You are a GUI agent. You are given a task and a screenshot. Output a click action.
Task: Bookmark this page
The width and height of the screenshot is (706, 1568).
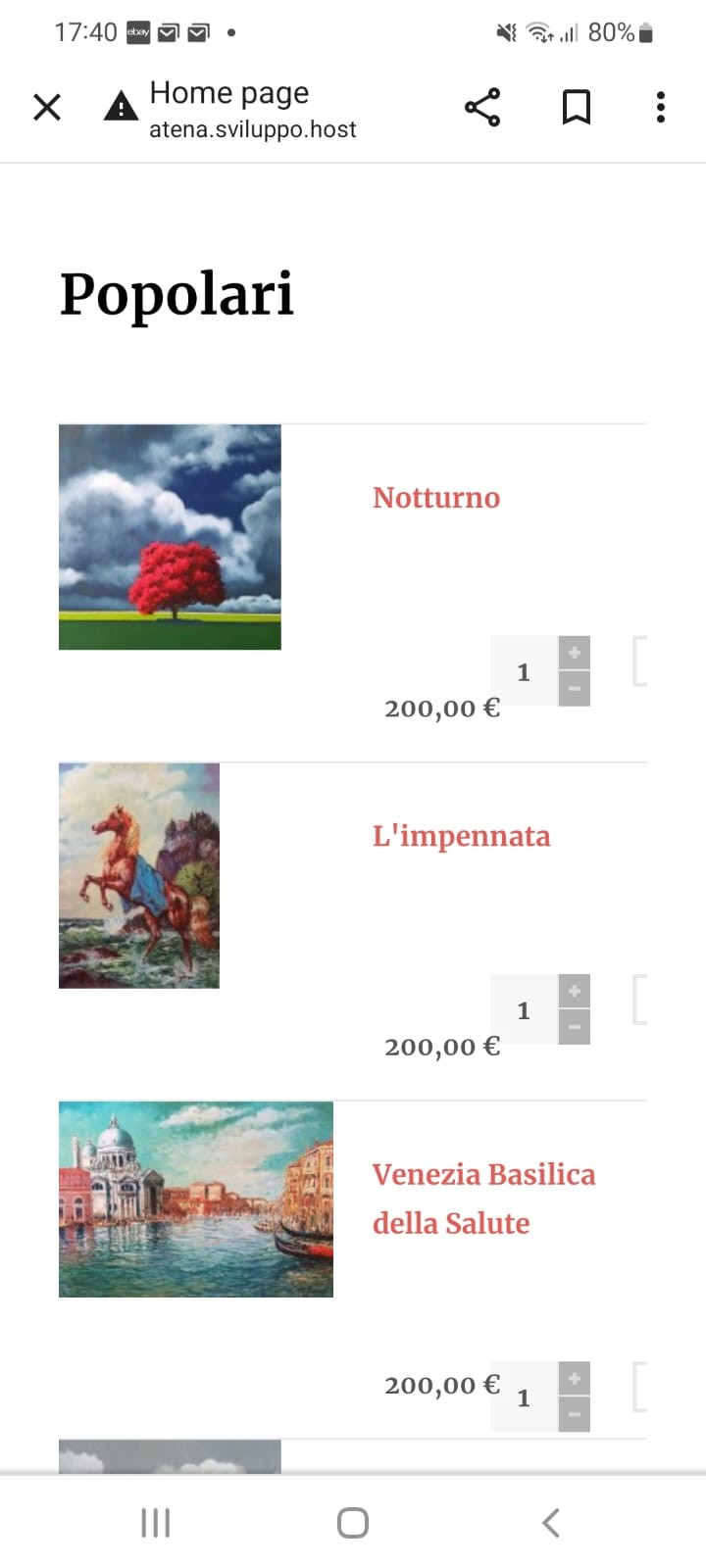click(576, 107)
